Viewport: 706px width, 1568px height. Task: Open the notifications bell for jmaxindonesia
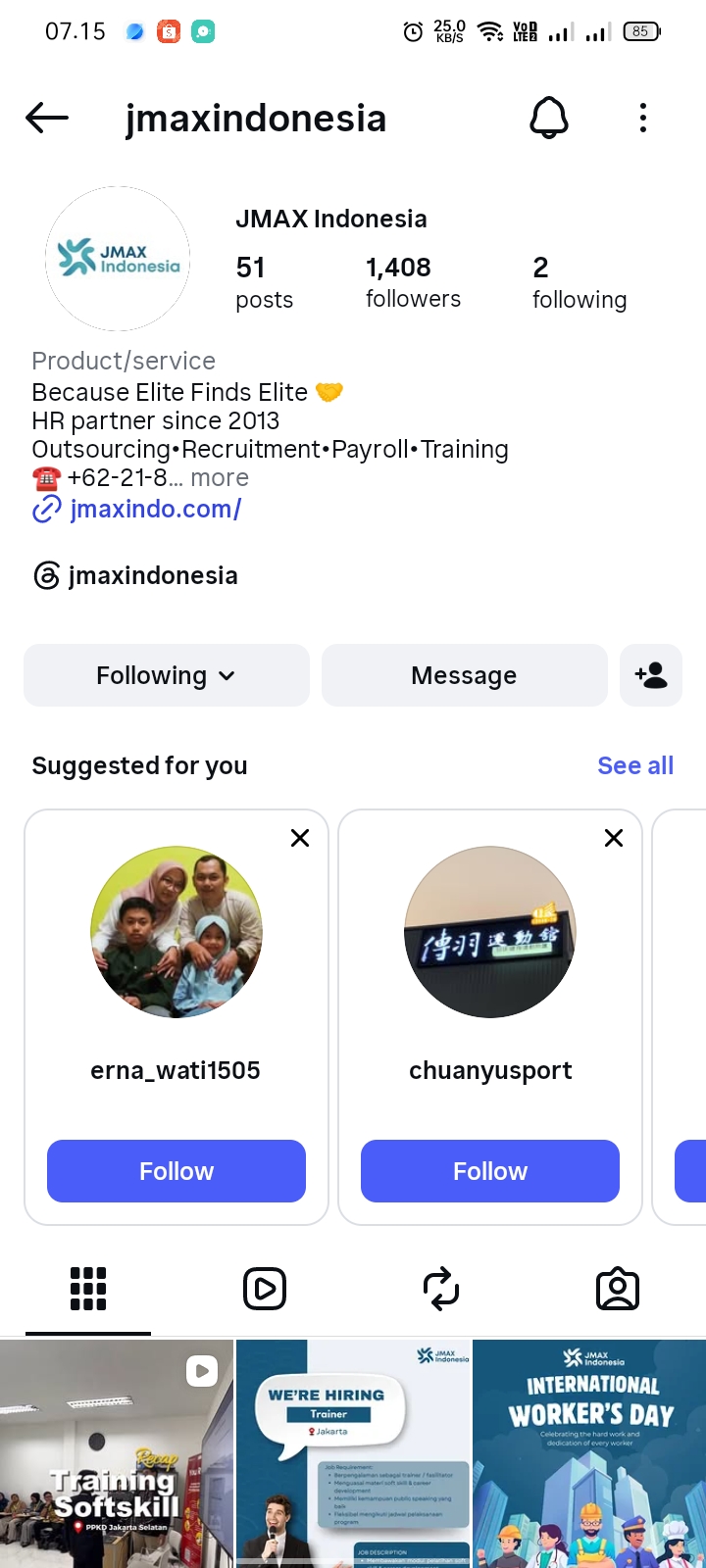click(549, 119)
